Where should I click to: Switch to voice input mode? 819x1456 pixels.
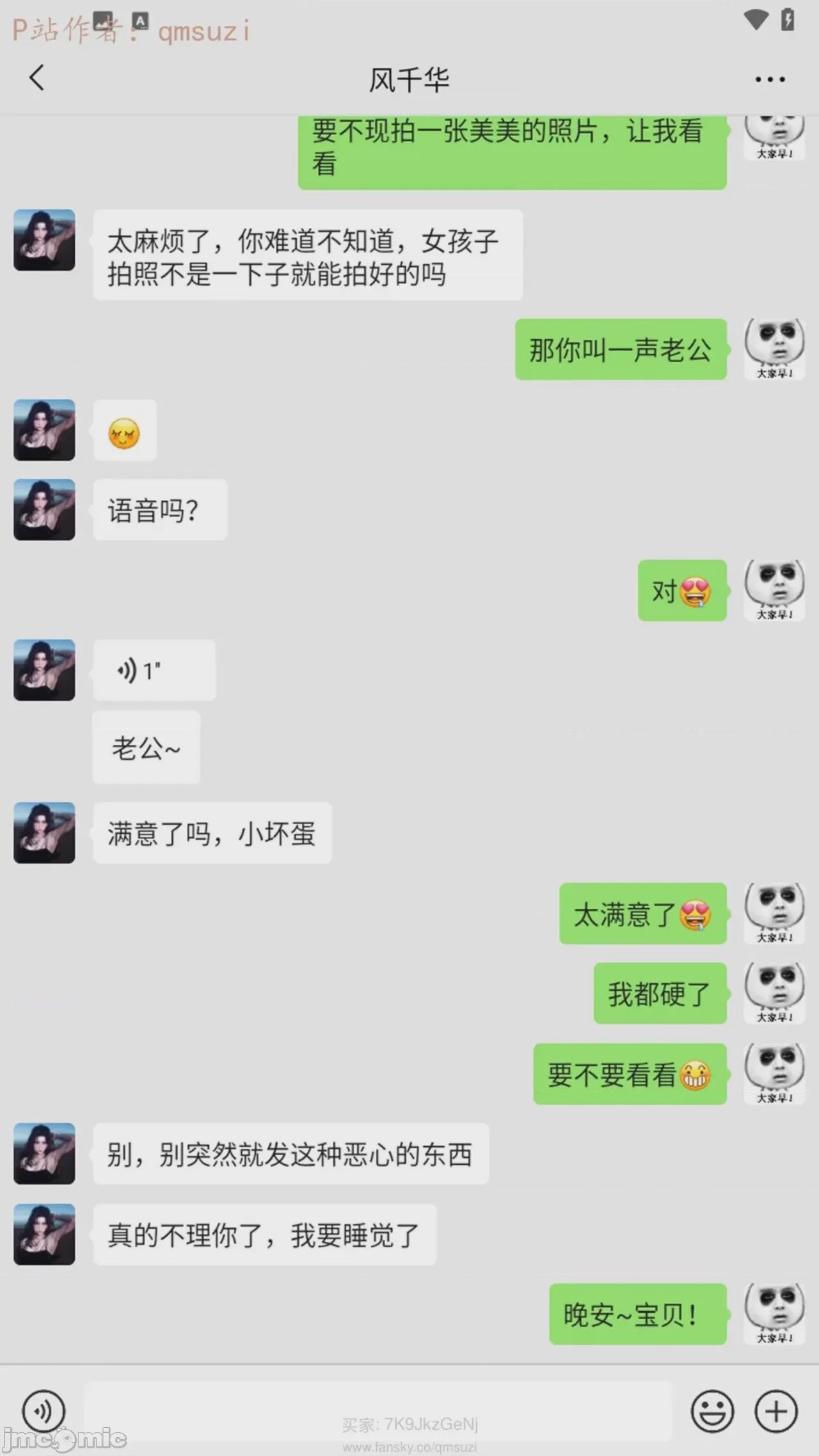[x=43, y=1411]
